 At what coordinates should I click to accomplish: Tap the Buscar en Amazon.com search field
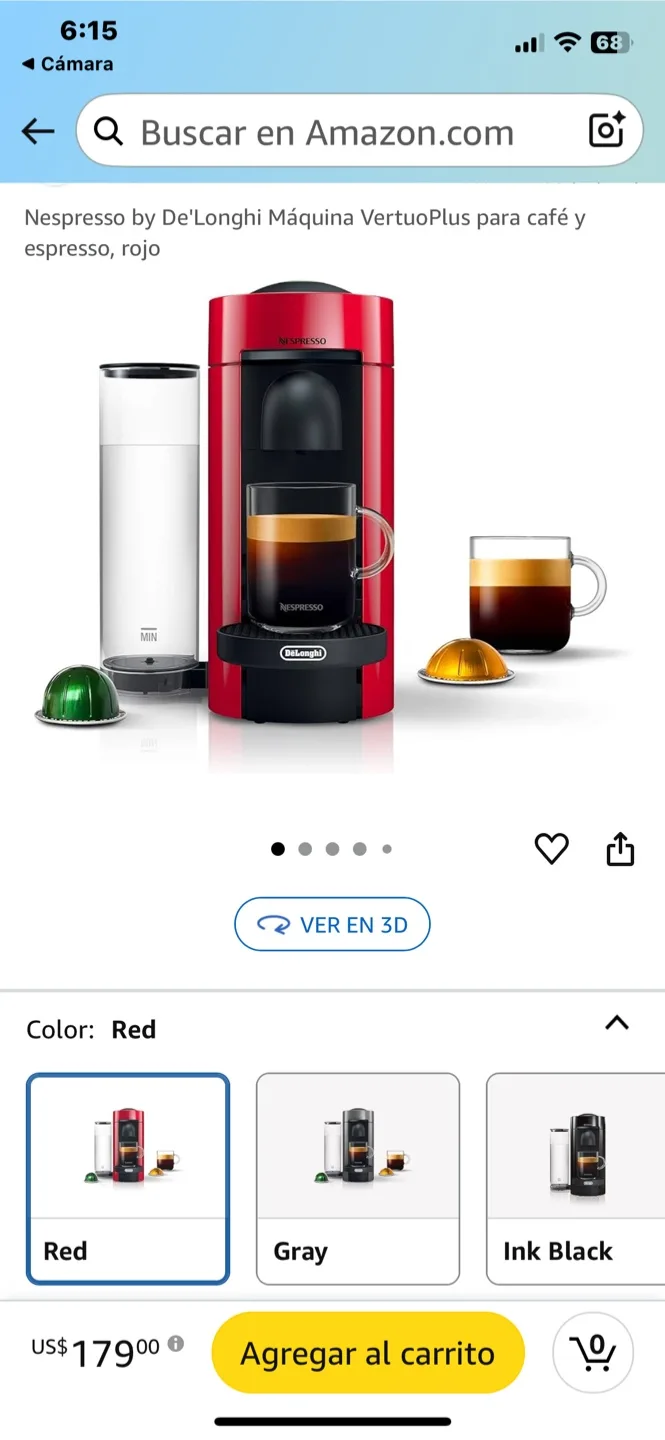tap(330, 132)
